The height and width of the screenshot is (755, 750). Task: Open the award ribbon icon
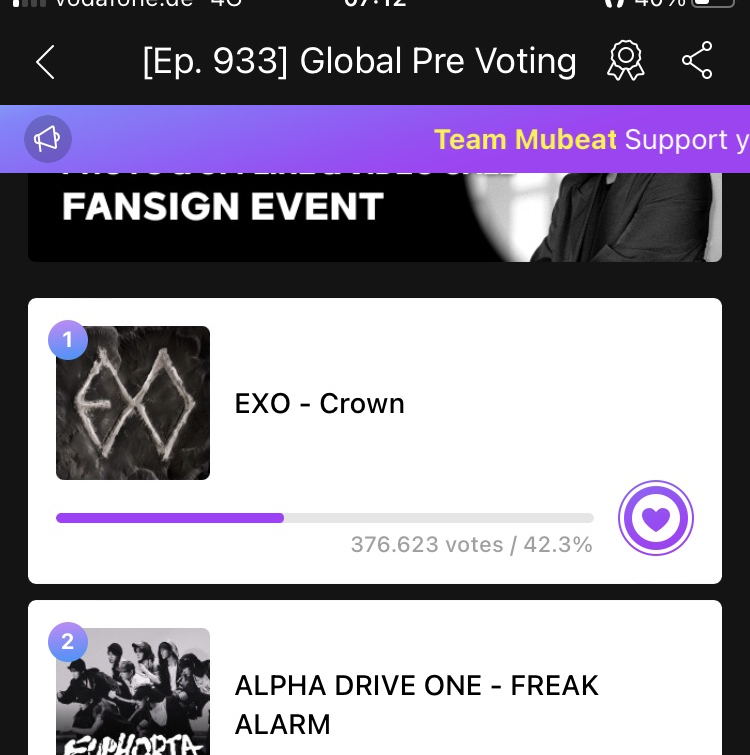(626, 62)
